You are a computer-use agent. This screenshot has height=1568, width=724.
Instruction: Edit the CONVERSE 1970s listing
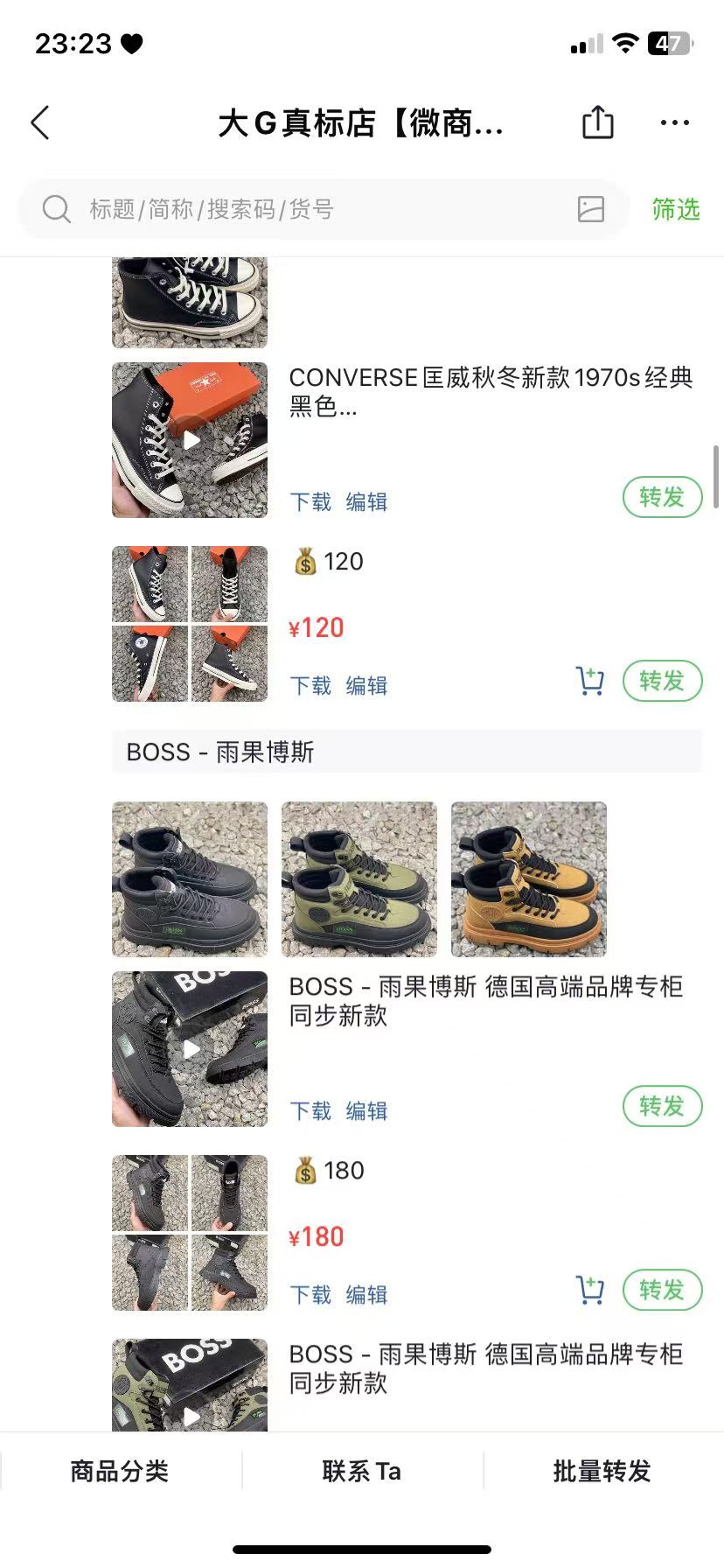pos(366,502)
